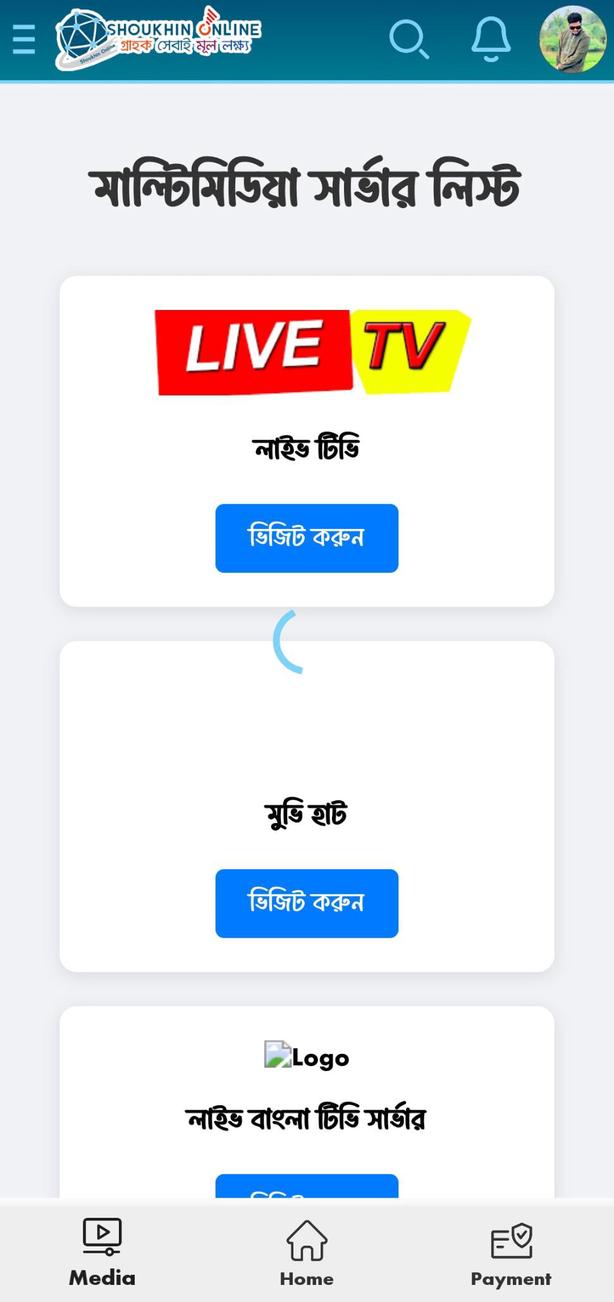Image resolution: width=614 pixels, height=1302 pixels.
Task: Go to the Home tab
Action: (307, 1251)
